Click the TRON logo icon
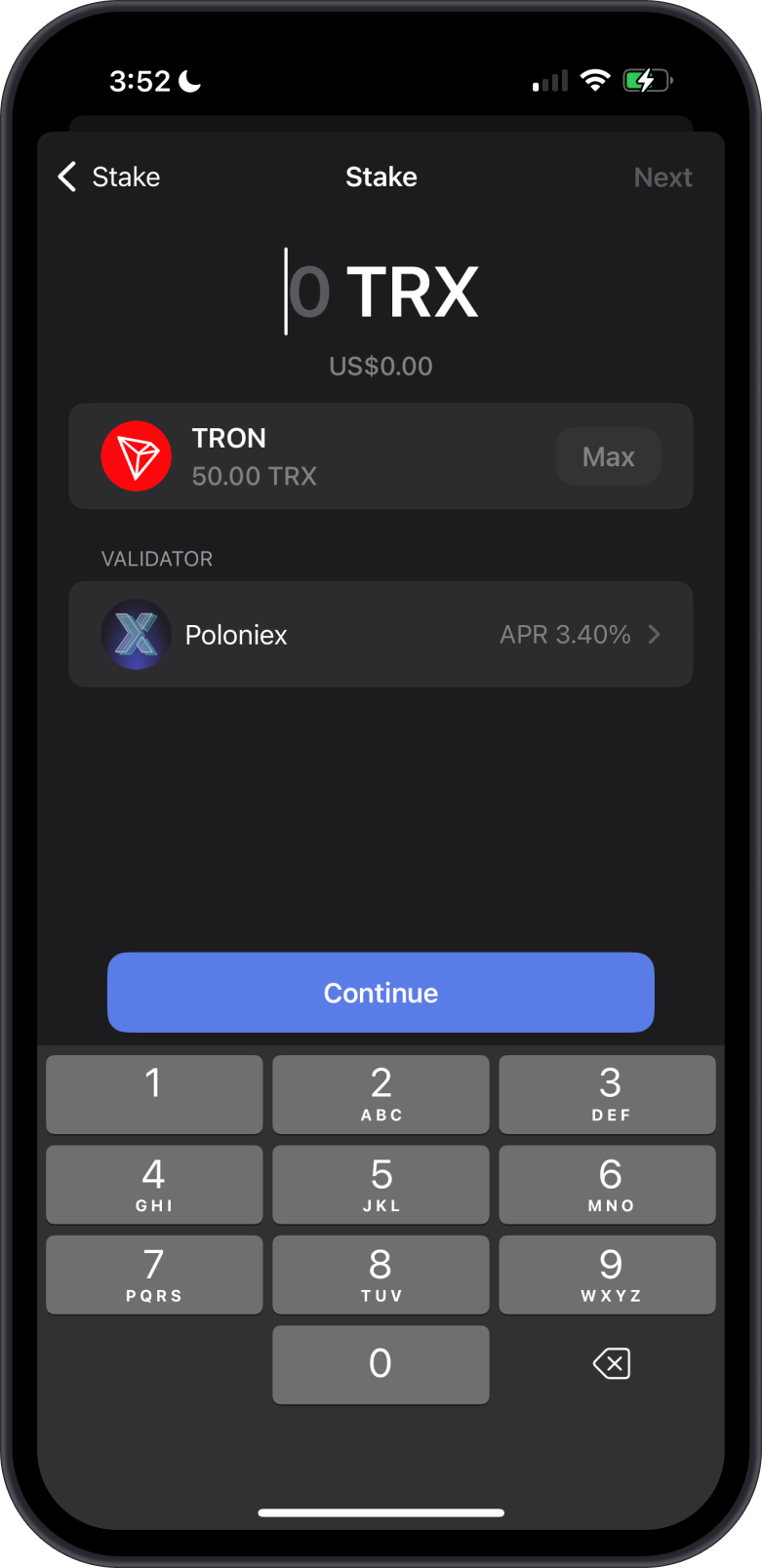The image size is (762, 1568). [137, 455]
